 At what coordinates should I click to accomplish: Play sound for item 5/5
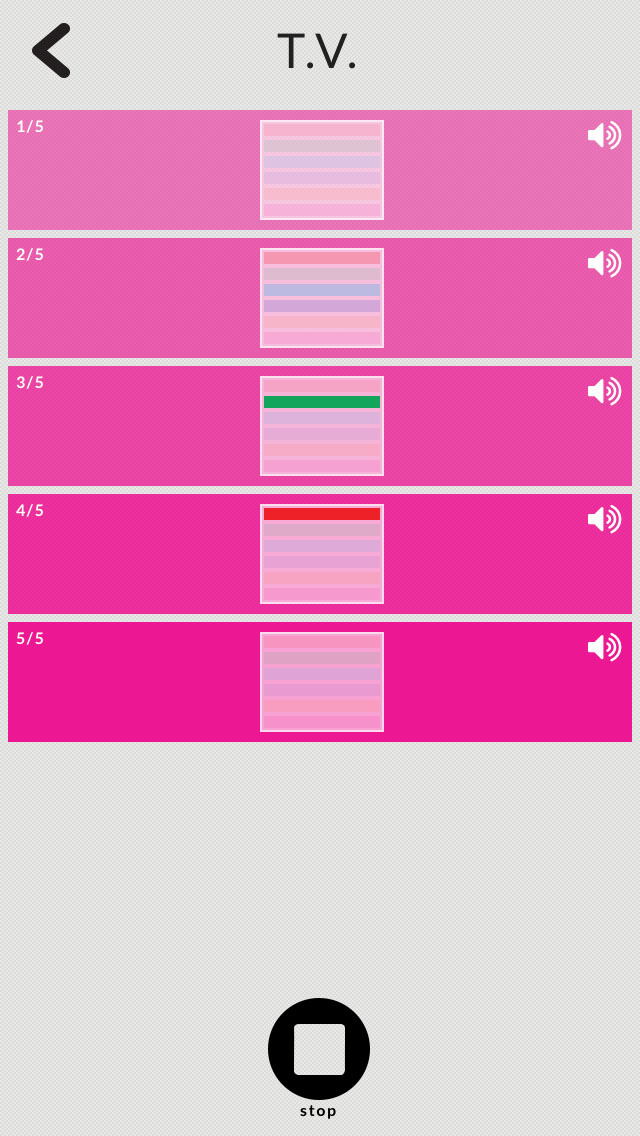coord(604,647)
